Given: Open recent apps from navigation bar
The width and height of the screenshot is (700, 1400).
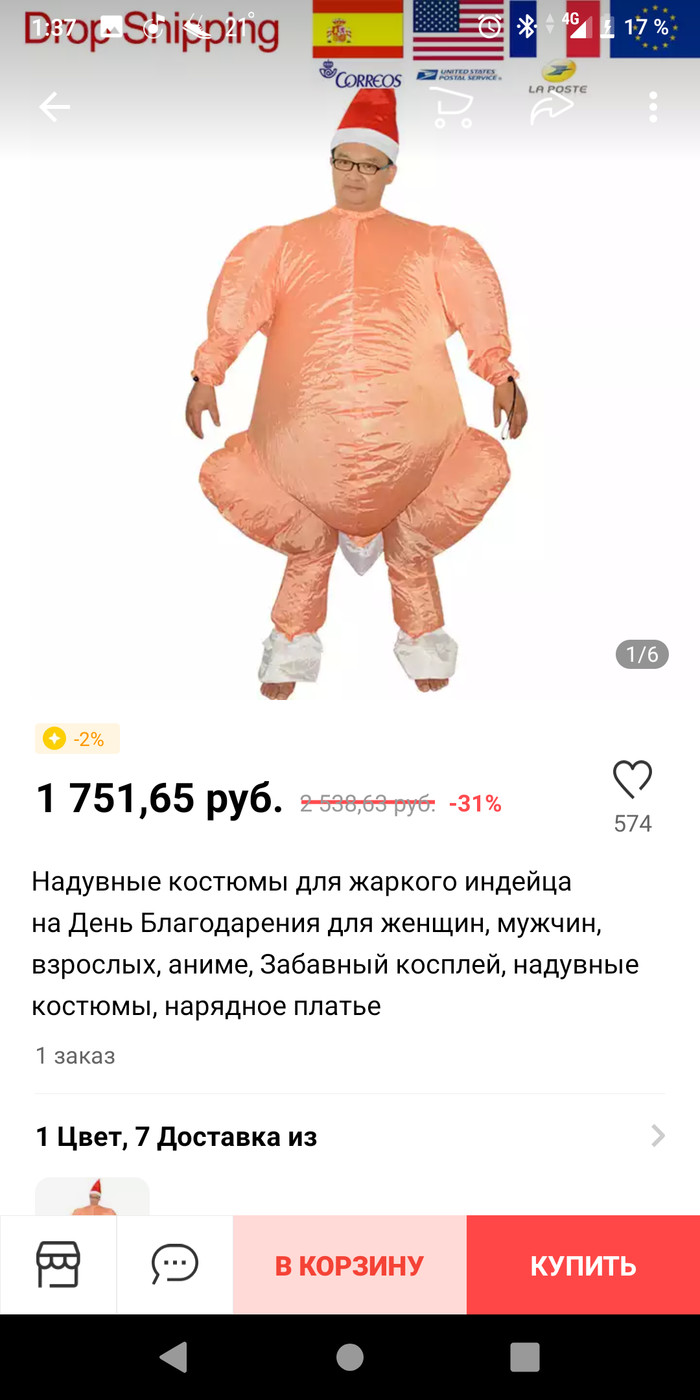Looking at the screenshot, I should pos(525,1357).
